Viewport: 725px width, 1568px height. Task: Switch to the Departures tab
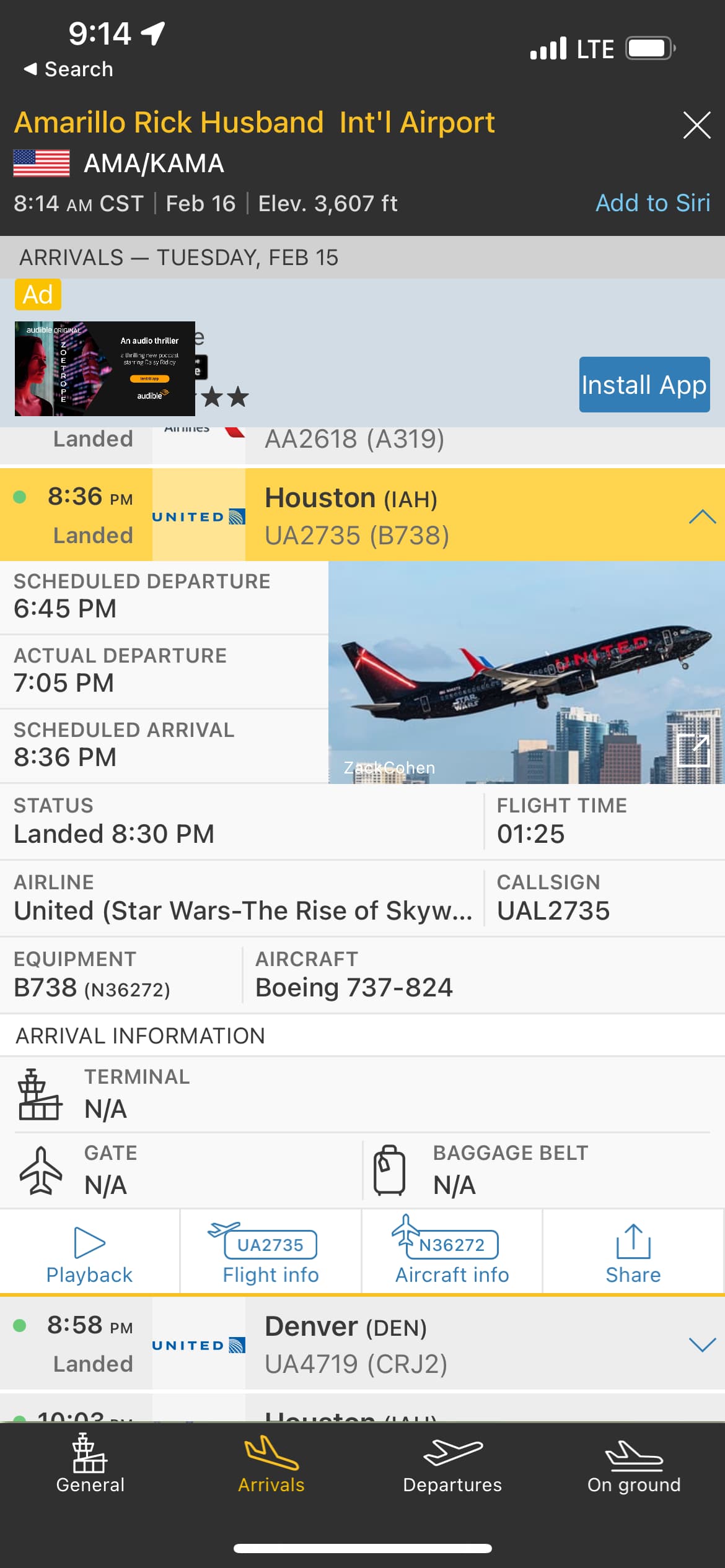pyautogui.click(x=452, y=1465)
